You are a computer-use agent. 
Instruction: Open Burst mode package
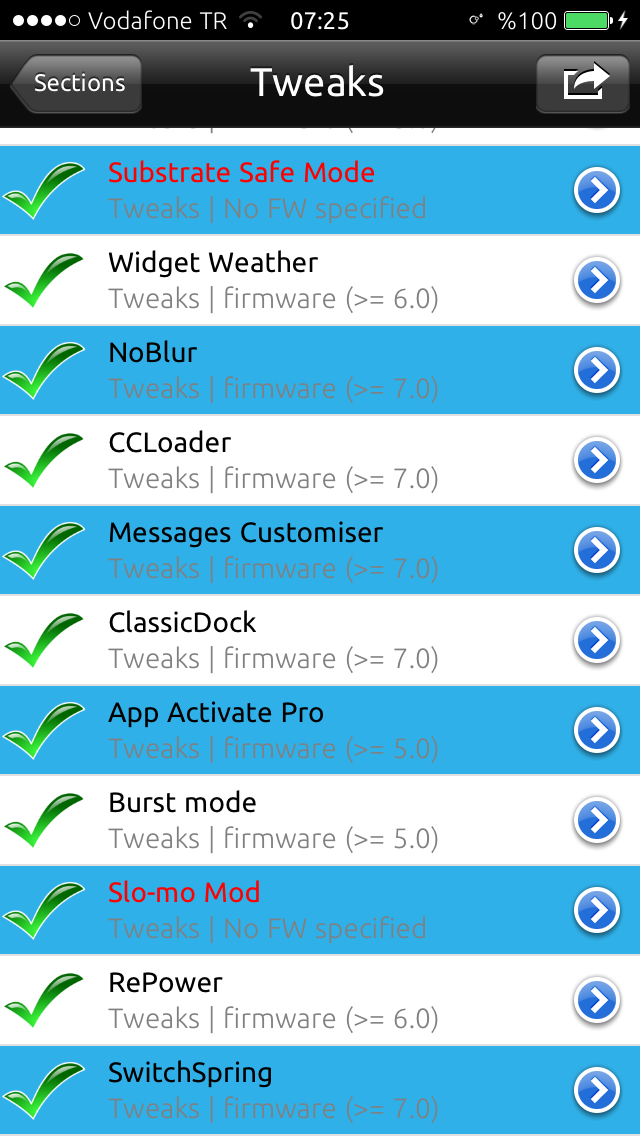320,820
